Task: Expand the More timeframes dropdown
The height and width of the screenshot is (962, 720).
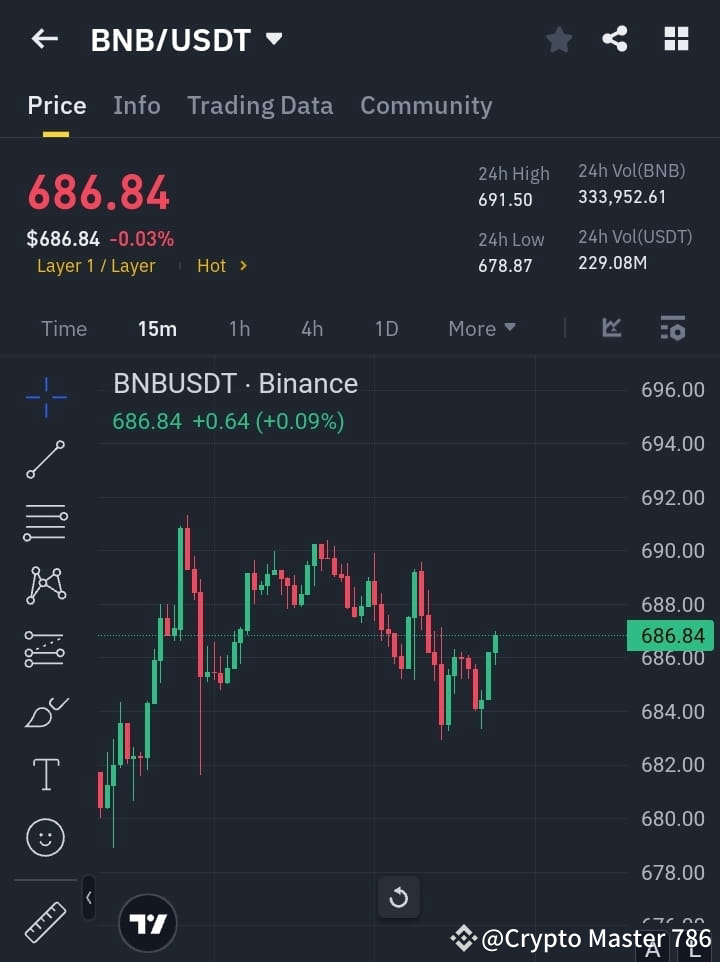Action: pyautogui.click(x=481, y=328)
